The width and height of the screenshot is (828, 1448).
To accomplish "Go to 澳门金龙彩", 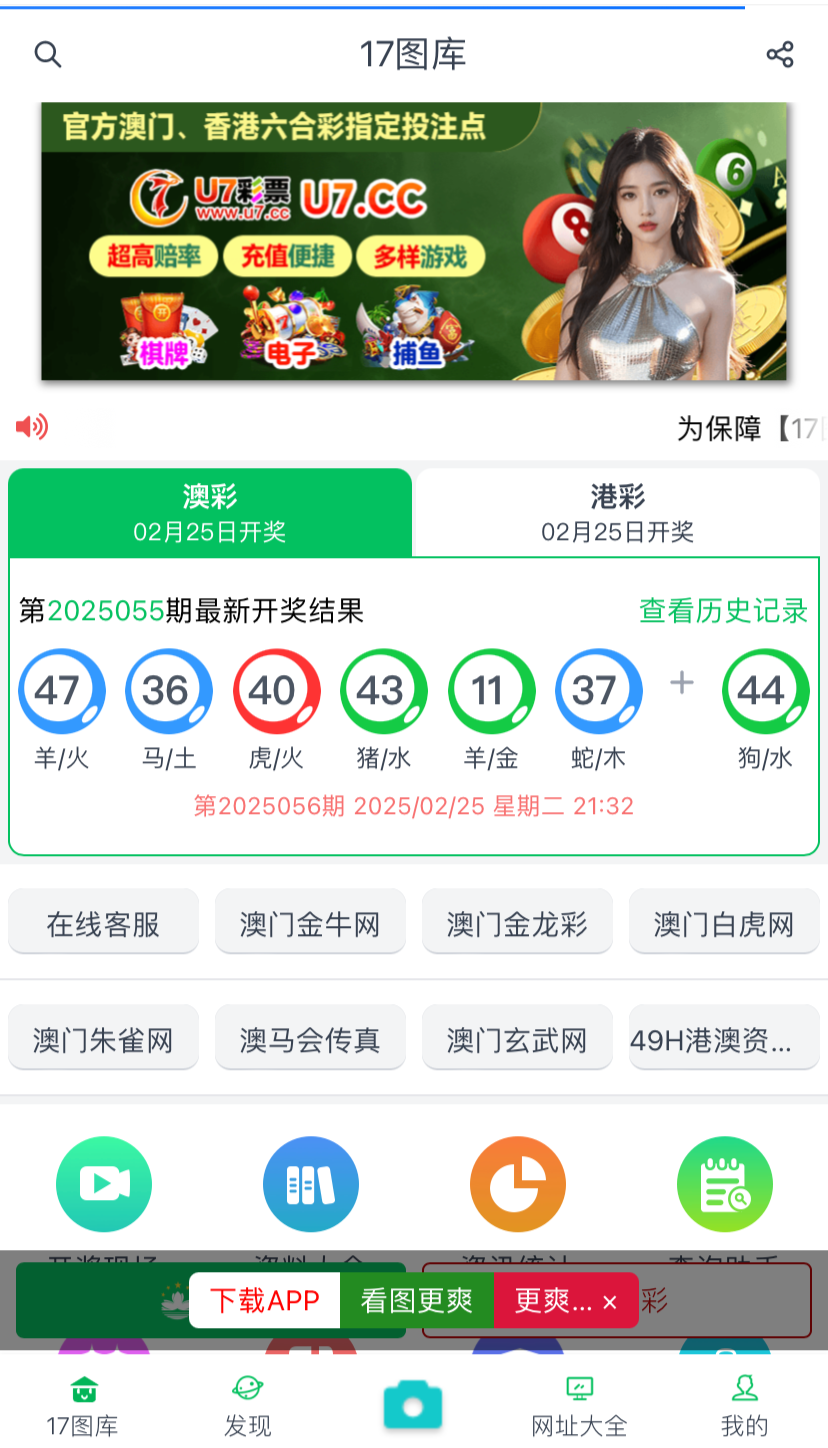I will [x=517, y=924].
